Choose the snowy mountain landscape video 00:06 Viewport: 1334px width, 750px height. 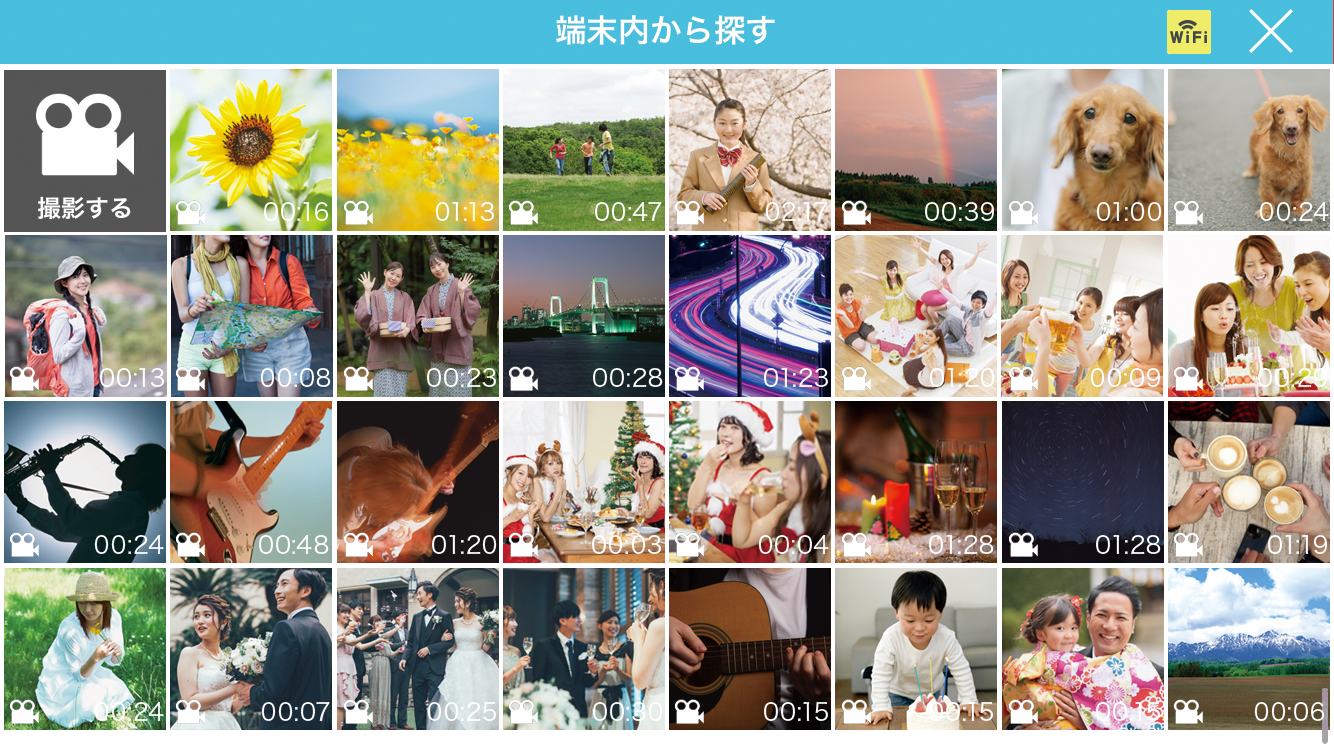pyautogui.click(x=1248, y=648)
